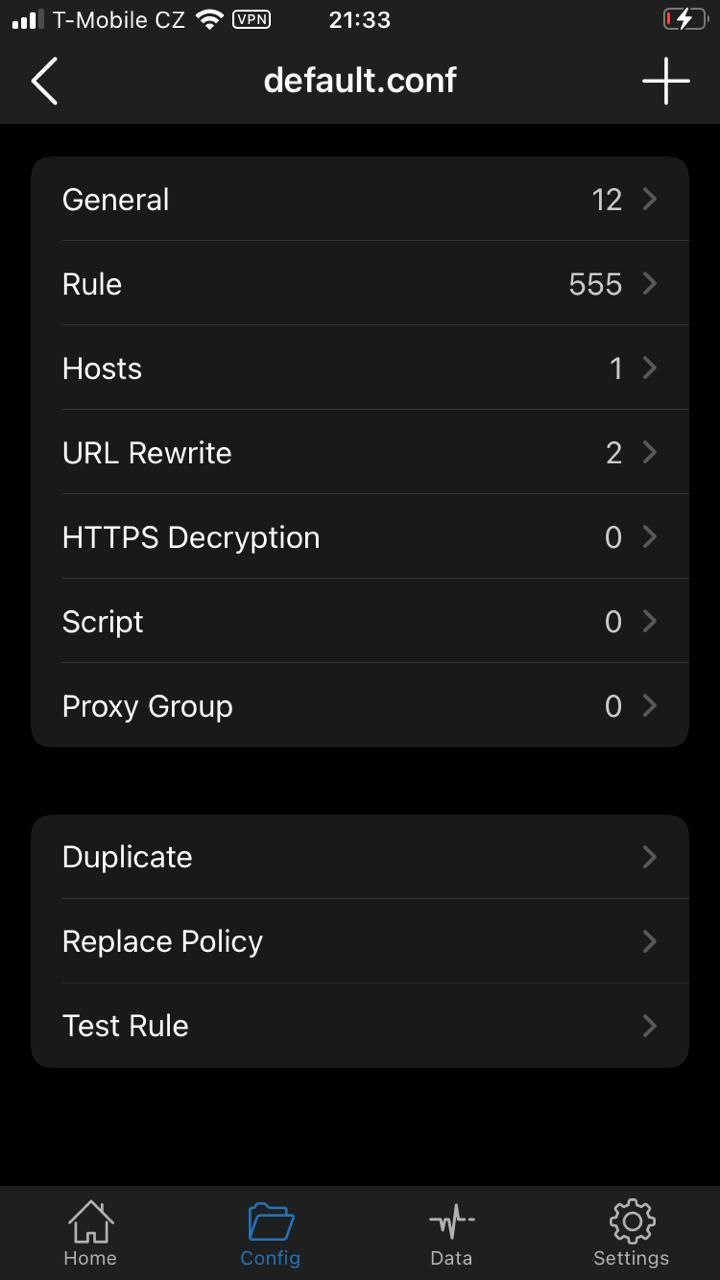Tap Duplicate to copy this config
720x1280 pixels.
360,857
